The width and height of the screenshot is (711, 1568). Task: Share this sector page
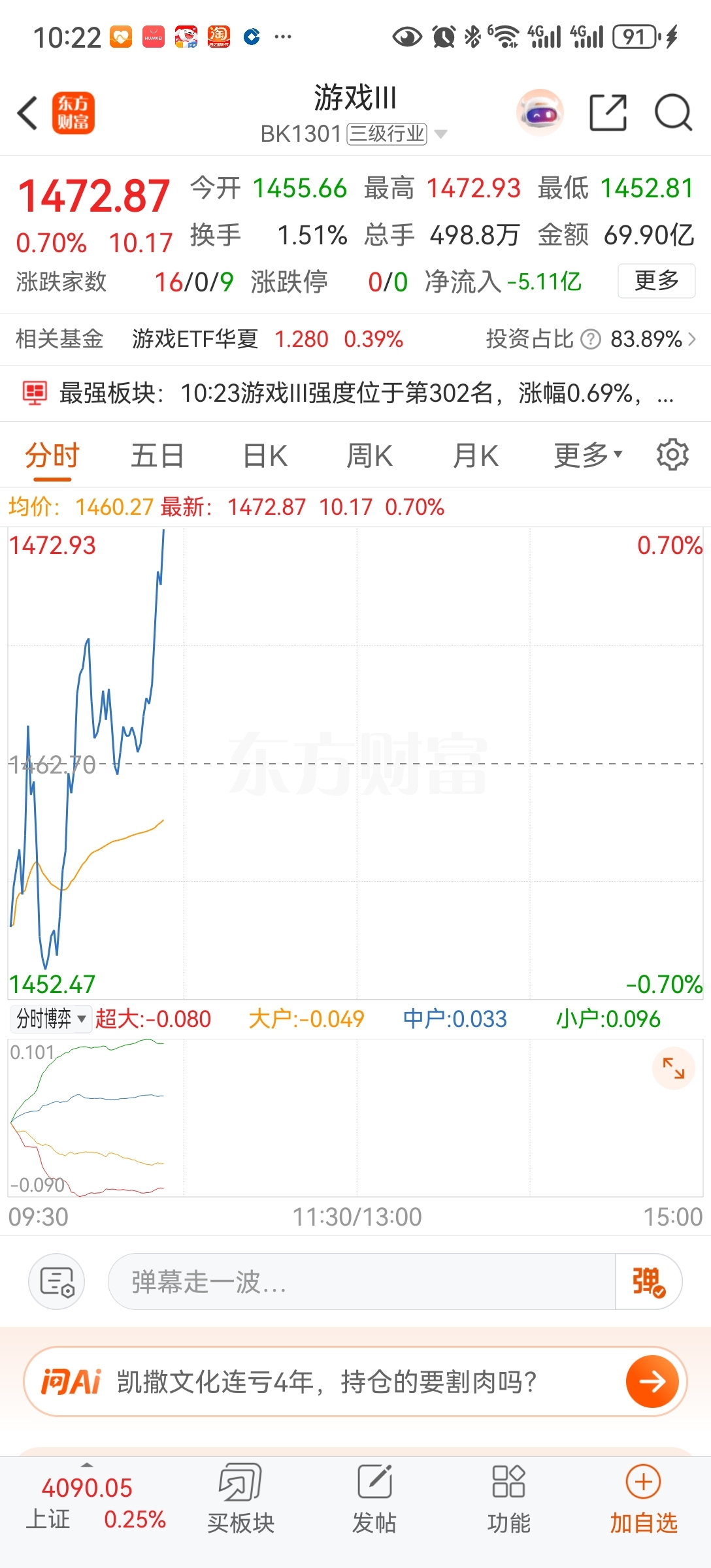coord(608,113)
